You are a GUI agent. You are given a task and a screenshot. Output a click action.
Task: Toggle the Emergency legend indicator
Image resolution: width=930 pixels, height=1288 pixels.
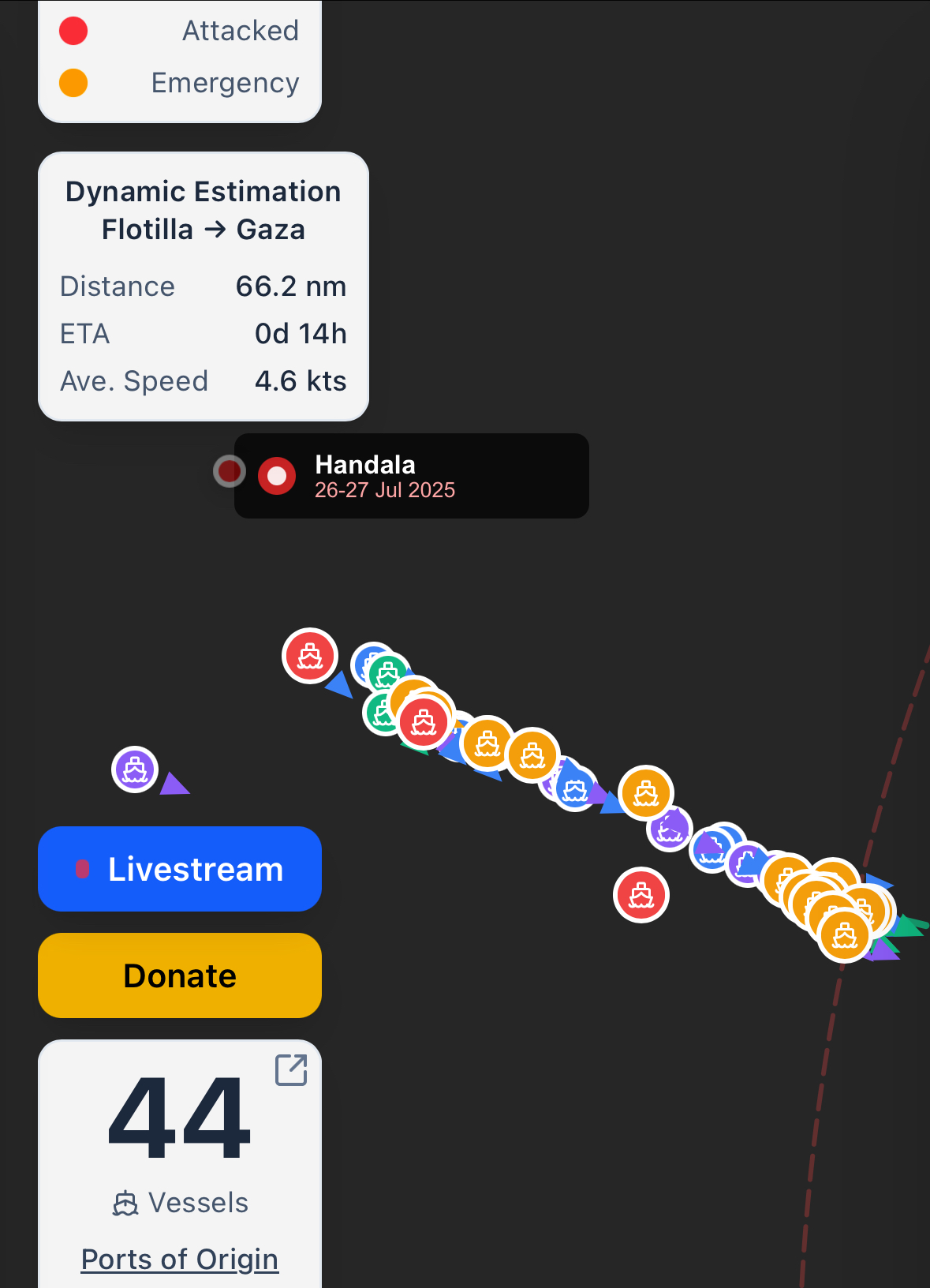click(x=73, y=82)
